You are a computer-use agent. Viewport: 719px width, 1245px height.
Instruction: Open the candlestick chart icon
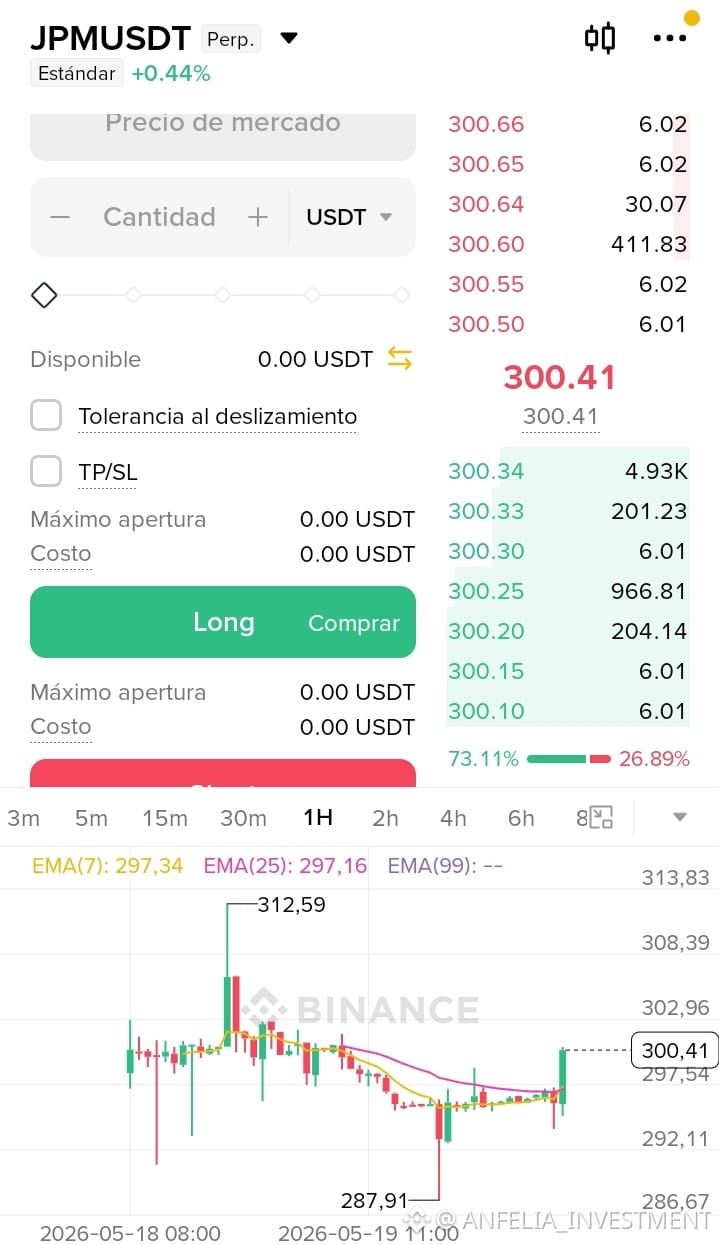[600, 38]
